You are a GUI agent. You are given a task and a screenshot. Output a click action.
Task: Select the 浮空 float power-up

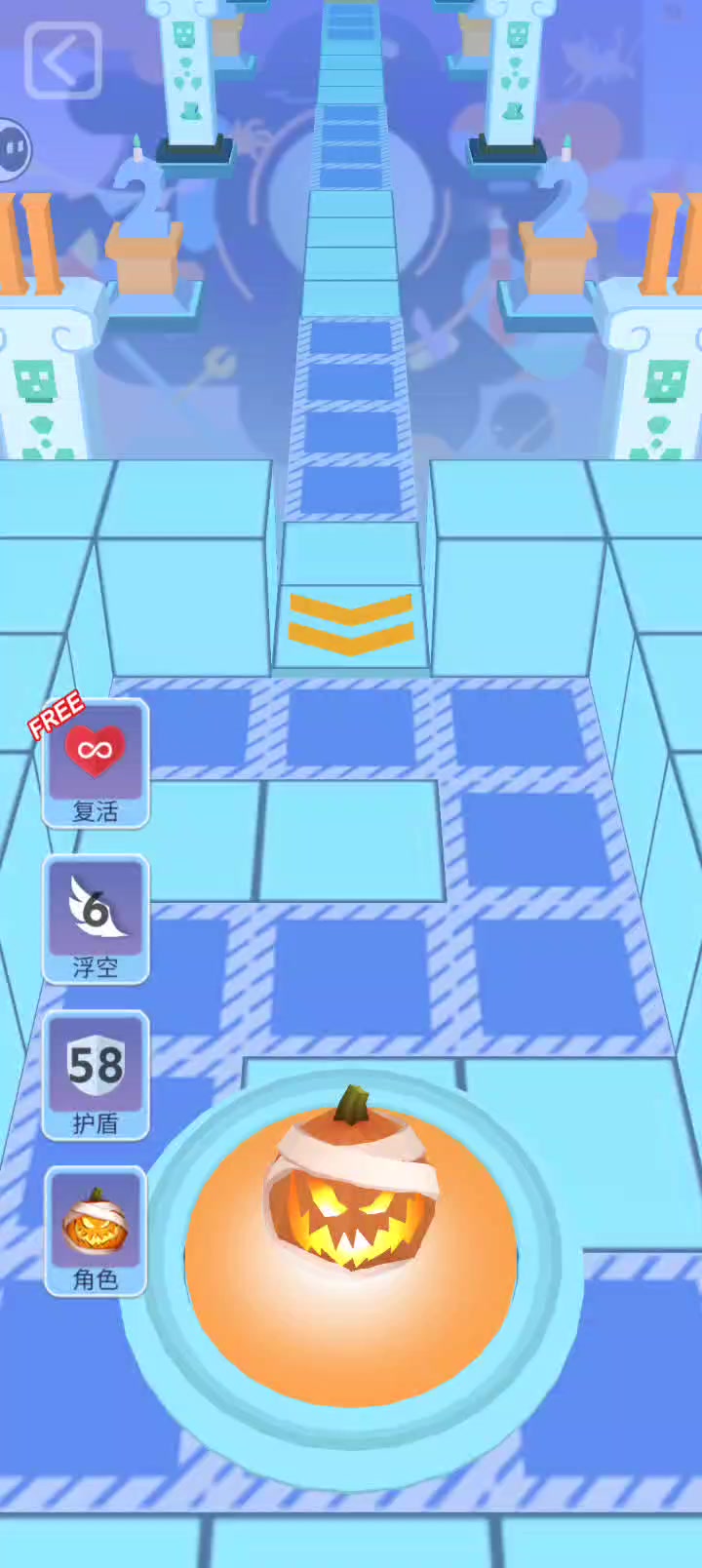tap(96, 920)
